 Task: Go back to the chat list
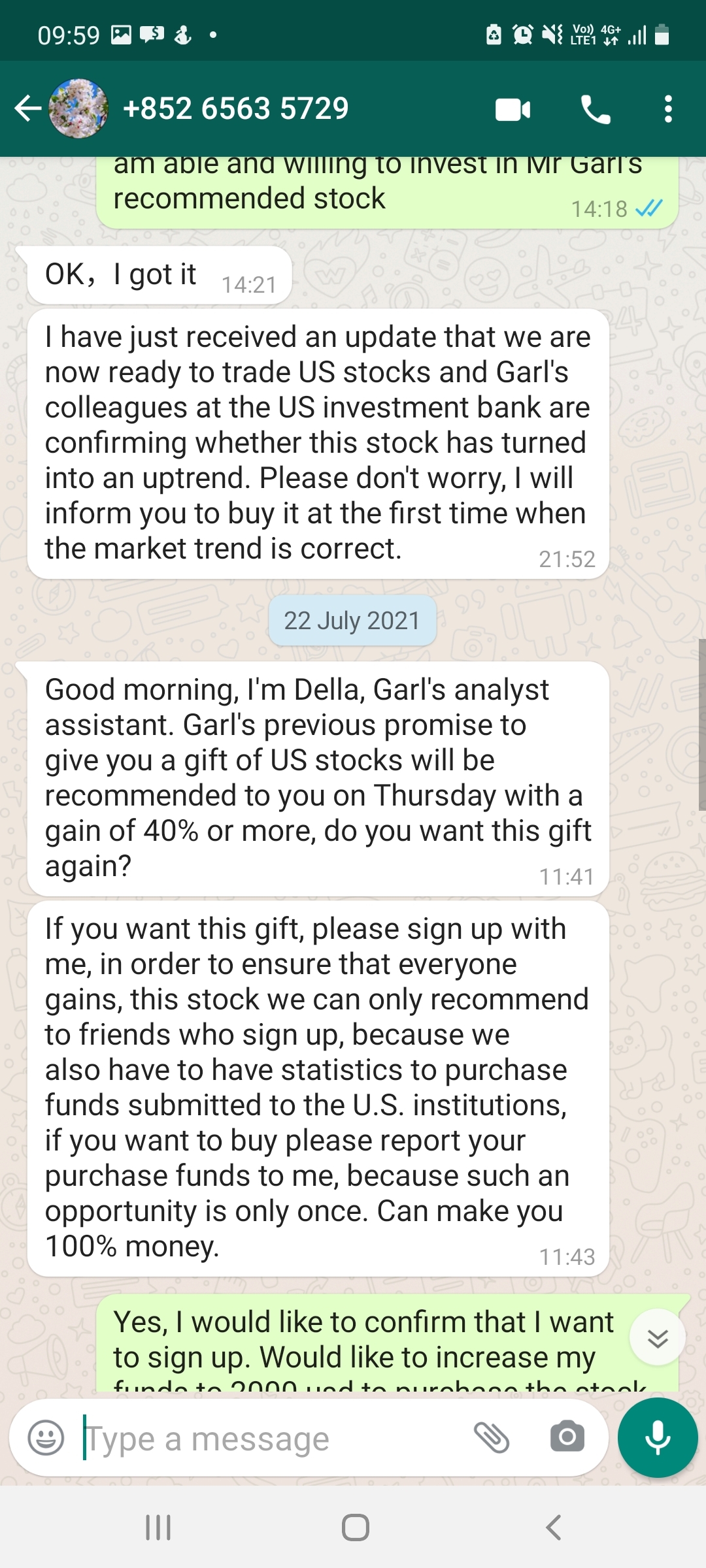(27, 108)
